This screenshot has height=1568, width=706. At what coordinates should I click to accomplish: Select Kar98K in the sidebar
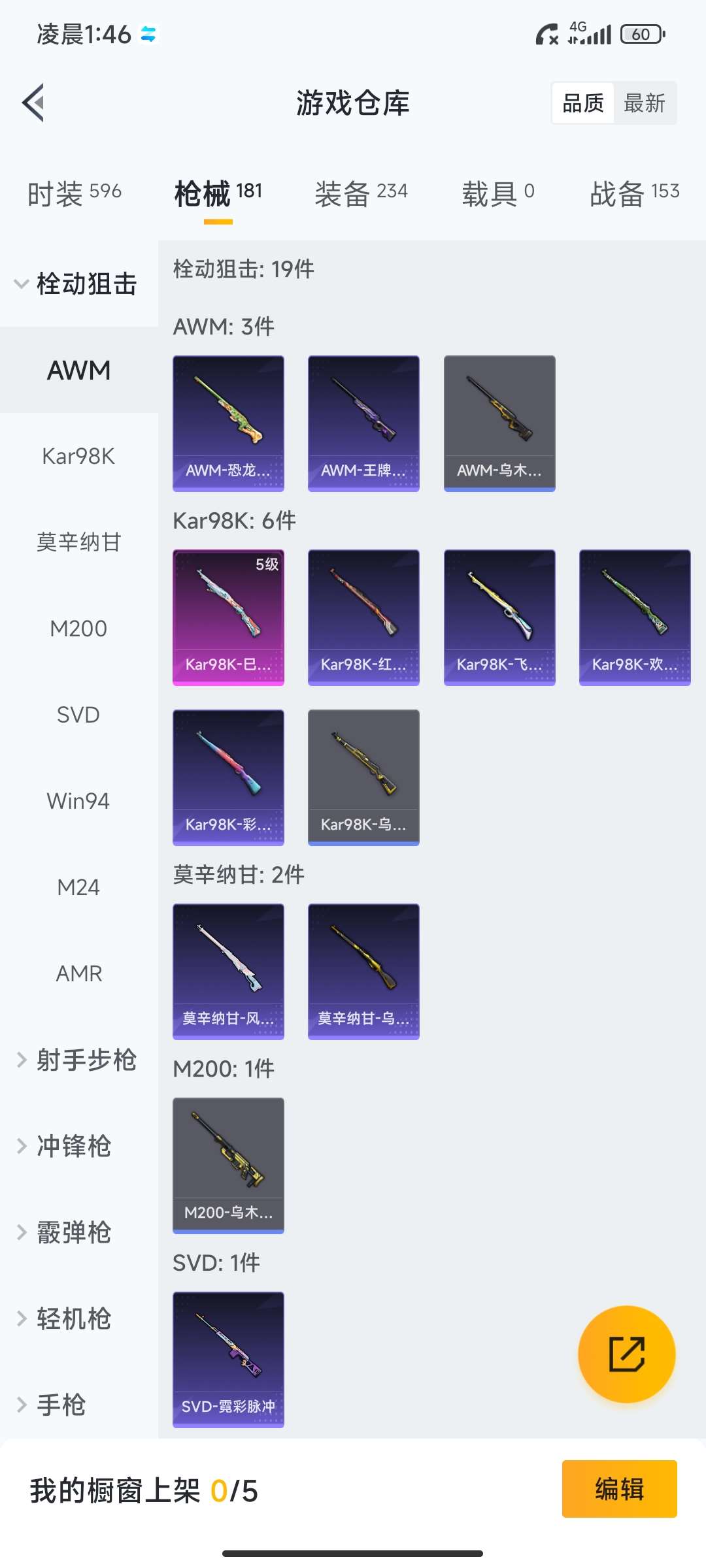pos(78,456)
